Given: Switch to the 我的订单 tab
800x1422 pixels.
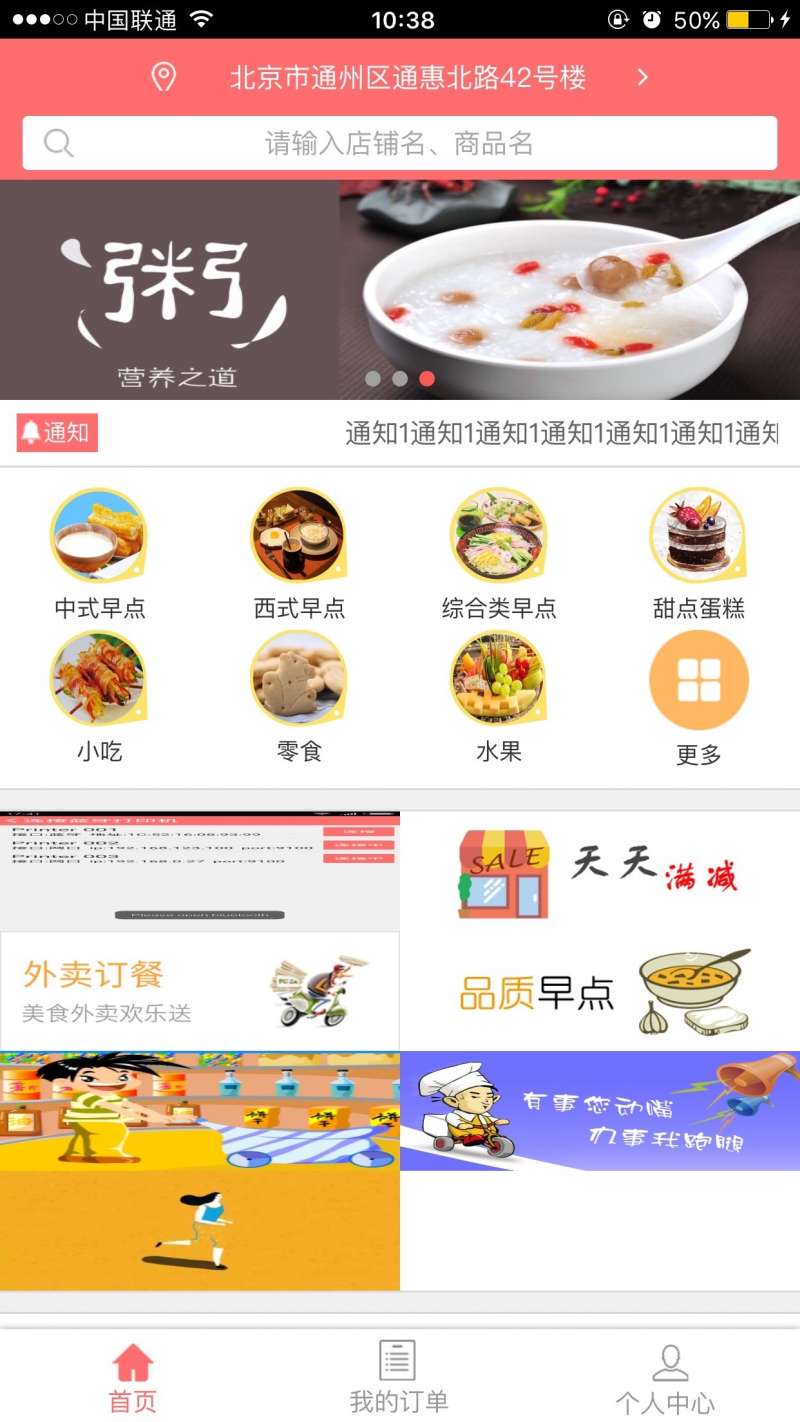Looking at the screenshot, I should pos(398,1377).
